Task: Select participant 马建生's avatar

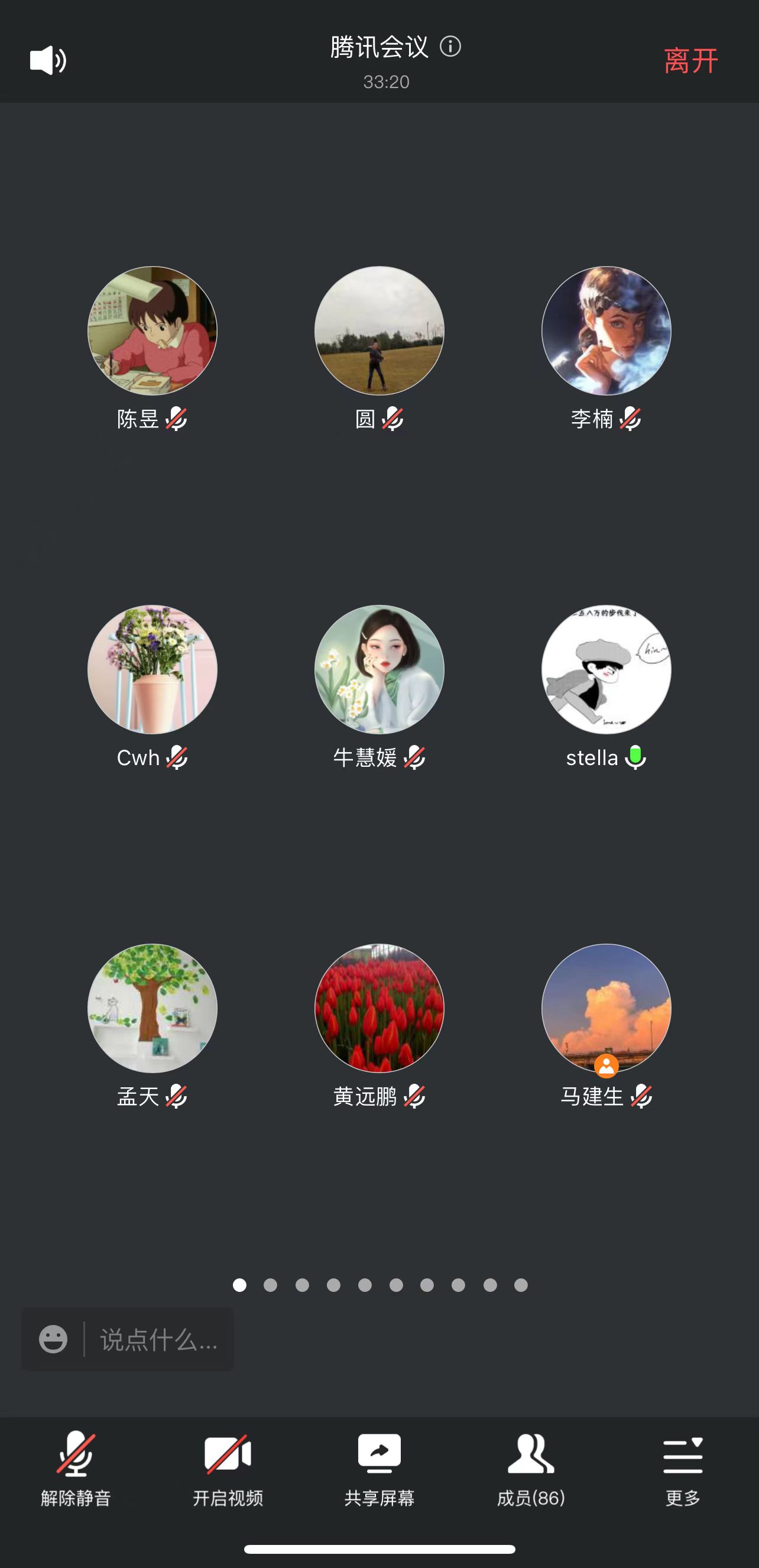Action: [x=606, y=1008]
